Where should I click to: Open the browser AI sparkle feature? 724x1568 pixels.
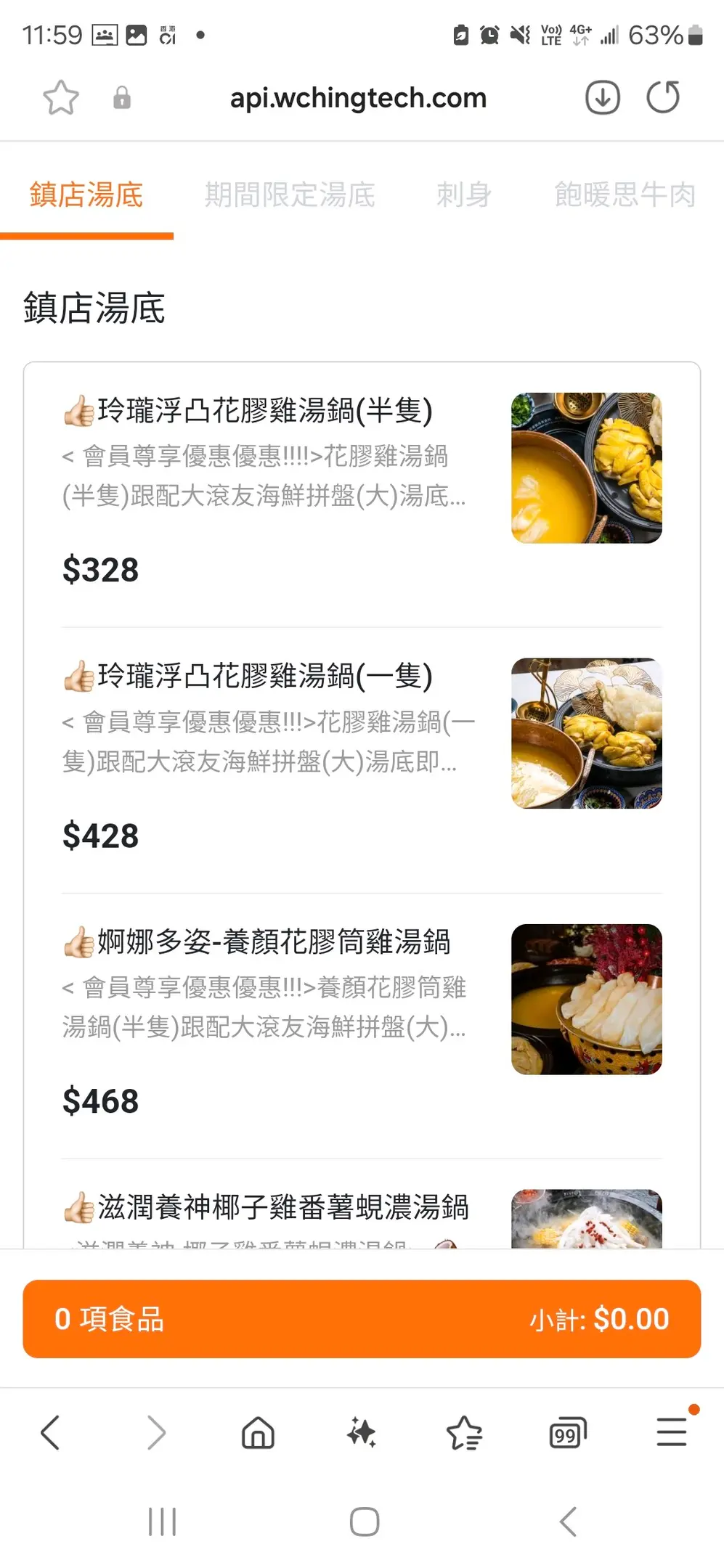(361, 1433)
